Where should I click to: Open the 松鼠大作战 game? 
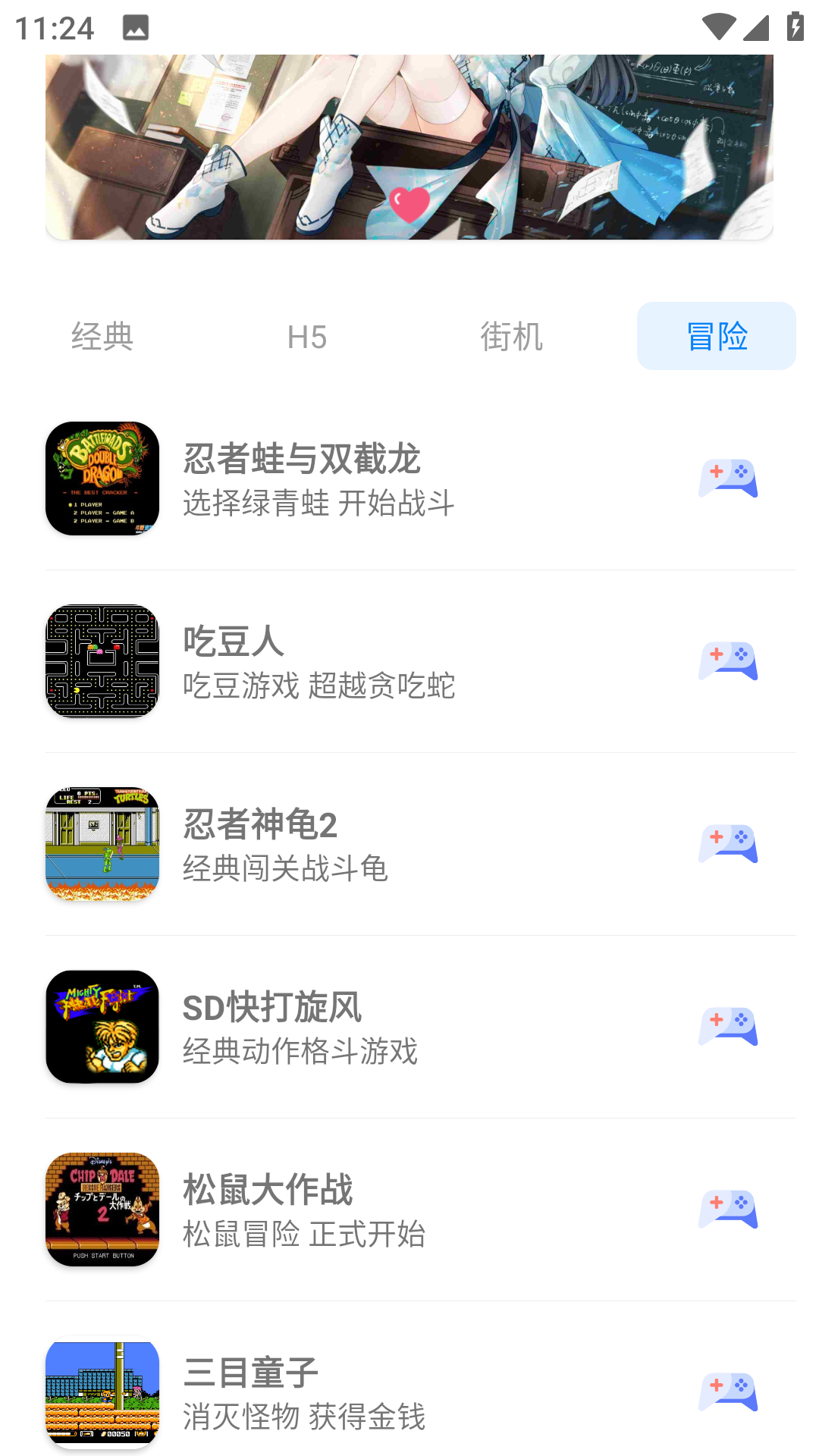point(318,1210)
